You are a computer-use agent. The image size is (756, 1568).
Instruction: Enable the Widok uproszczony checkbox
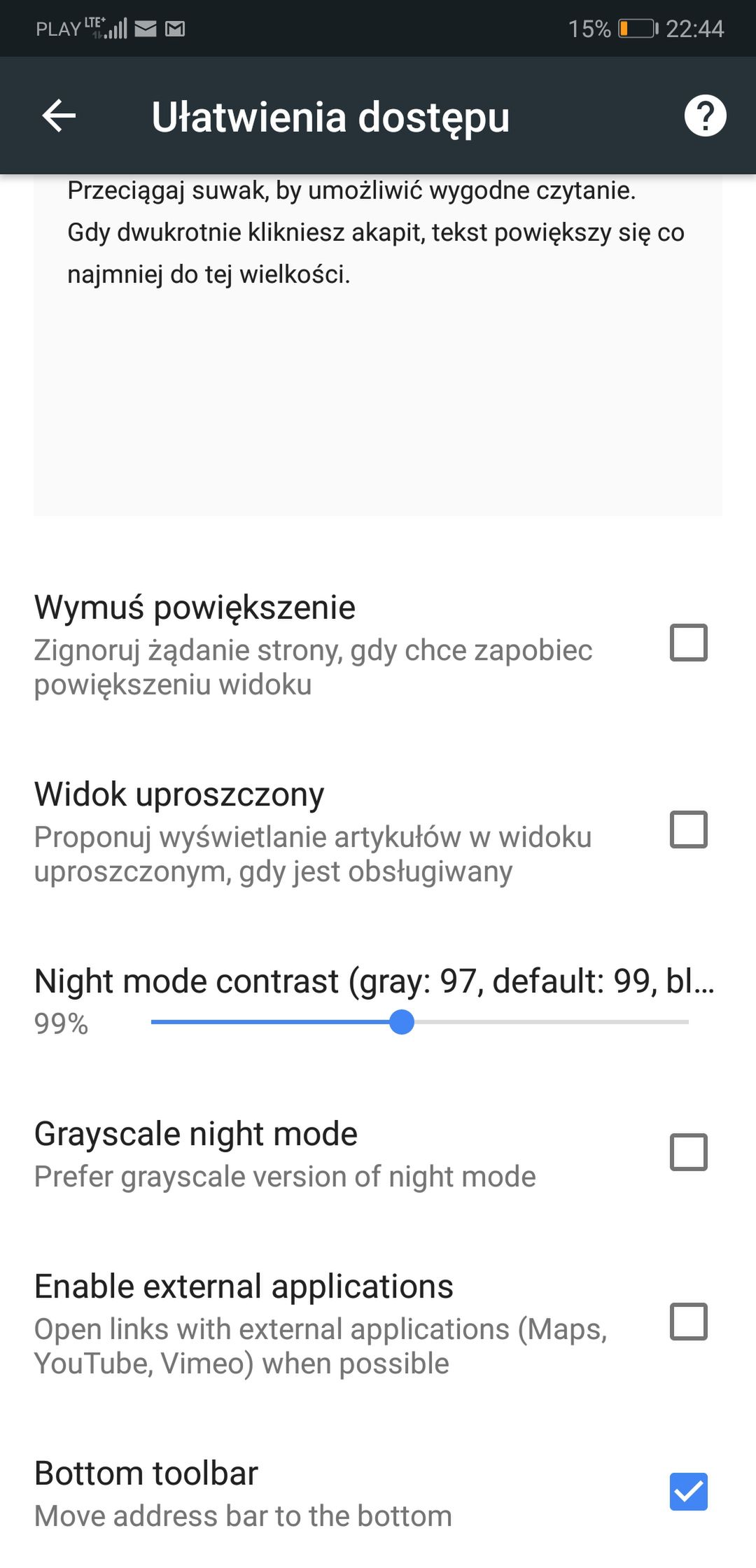pos(689,829)
